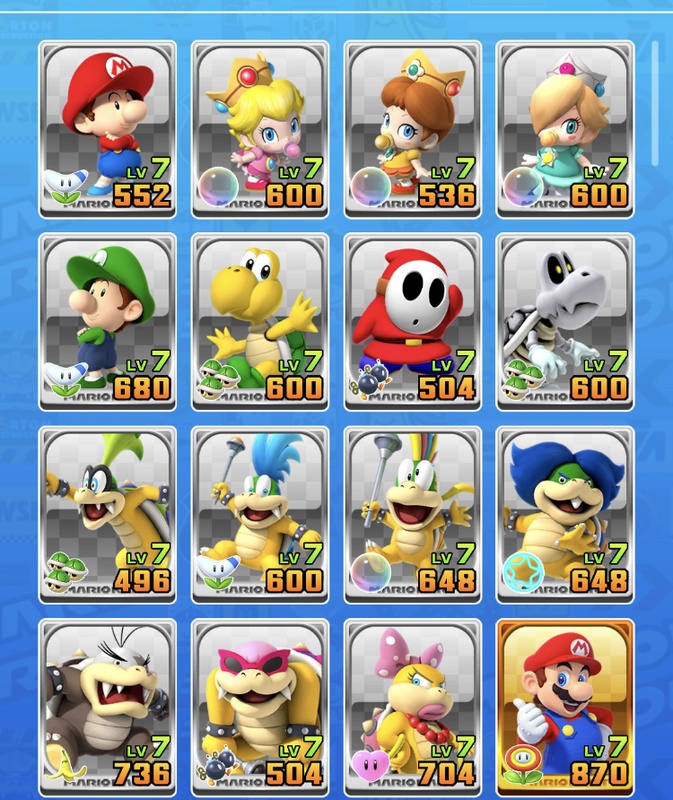Tap the Baby Rosalina driver card
Viewport: 673px width, 800px height.
pyautogui.click(x=565, y=129)
